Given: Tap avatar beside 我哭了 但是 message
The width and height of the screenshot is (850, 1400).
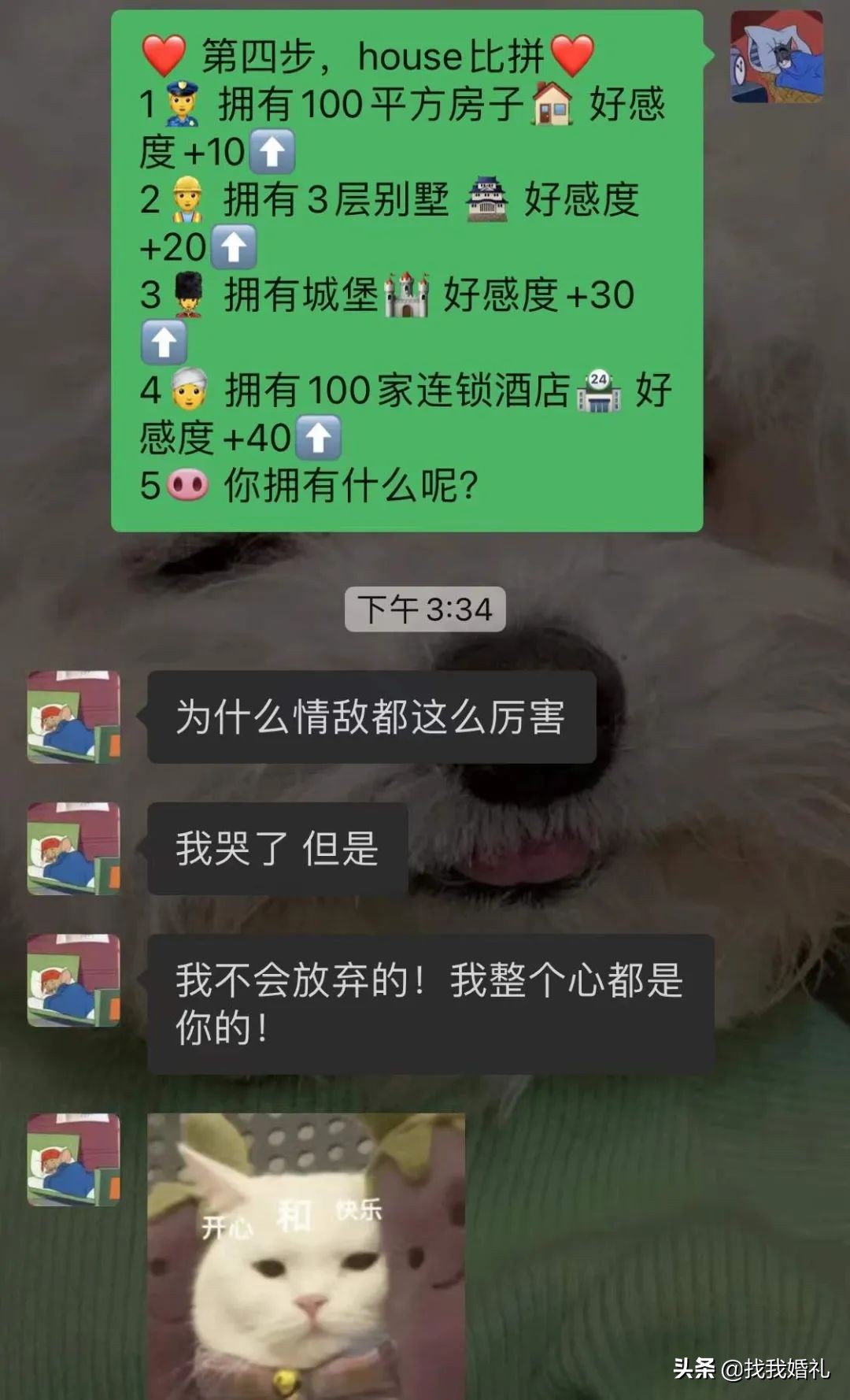Looking at the screenshot, I should [x=73, y=848].
